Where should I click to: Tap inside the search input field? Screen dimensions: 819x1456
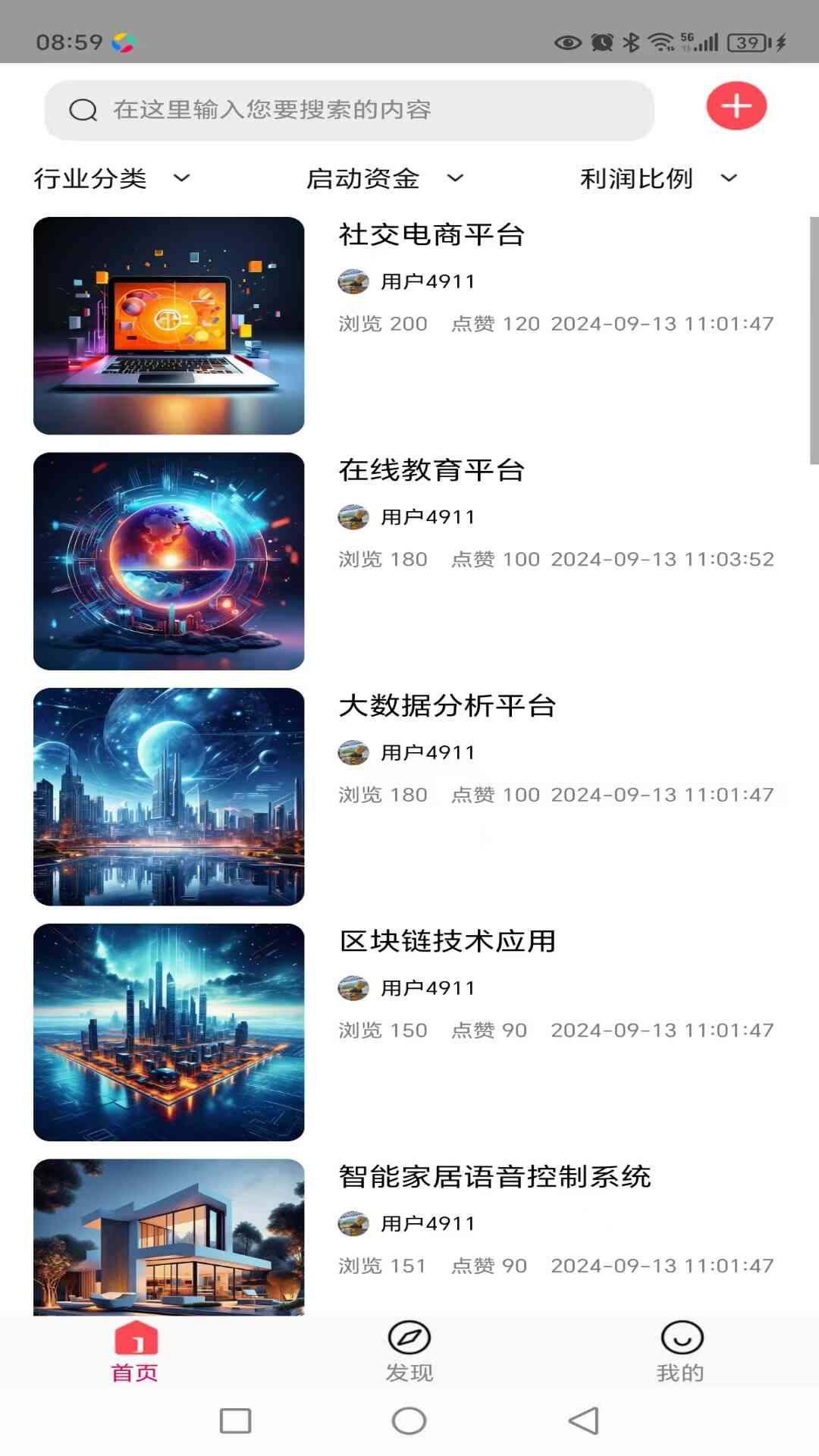coord(349,109)
